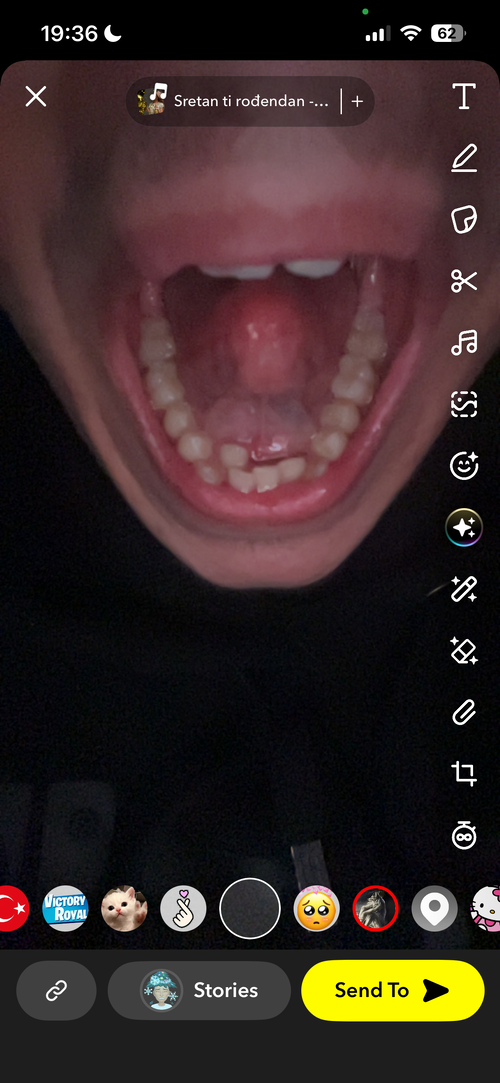This screenshot has width=500, height=1083.
Task: Select the scissors cutout tool
Action: tap(464, 281)
